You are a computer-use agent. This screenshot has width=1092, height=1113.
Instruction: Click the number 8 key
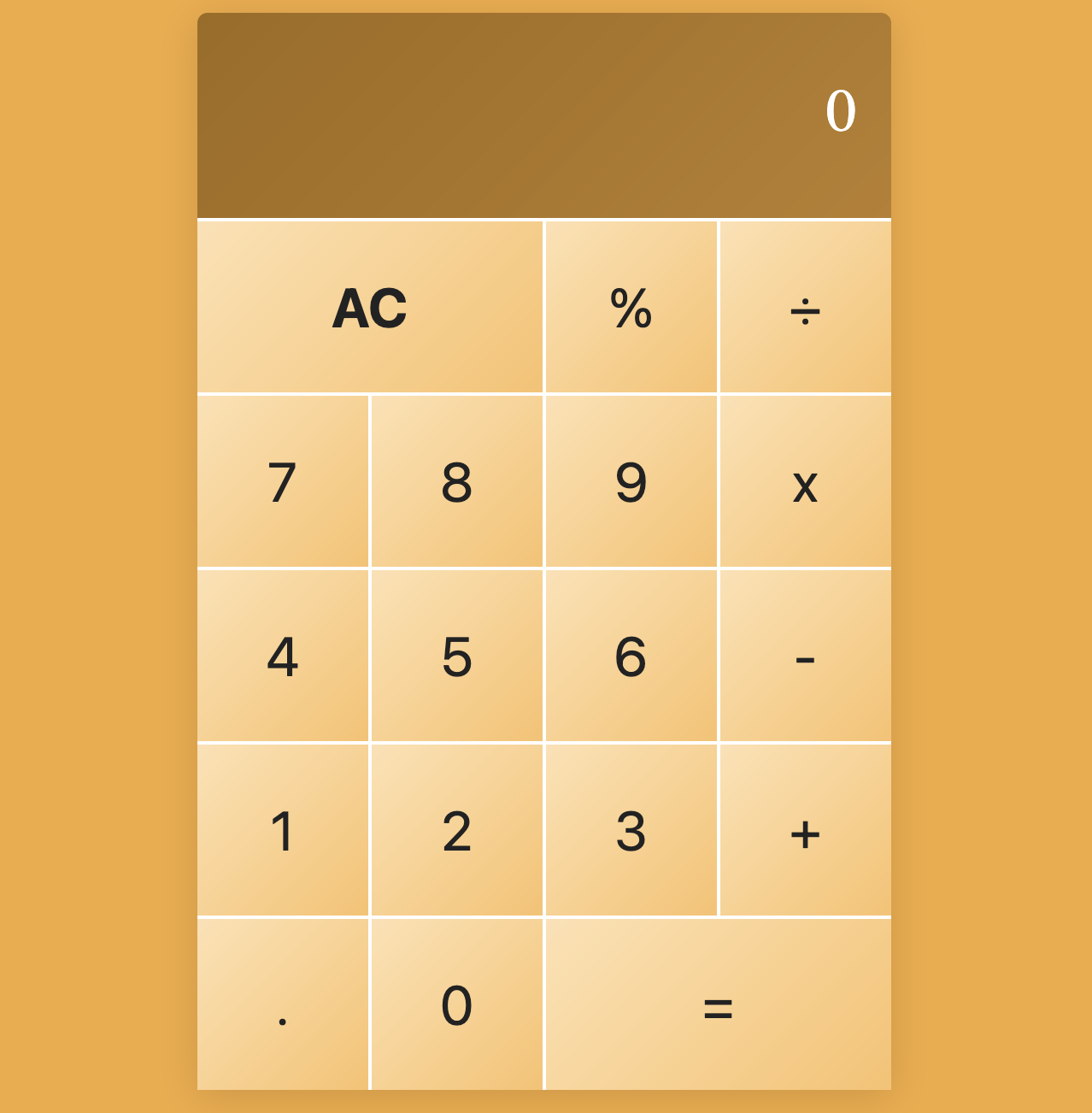coord(457,481)
